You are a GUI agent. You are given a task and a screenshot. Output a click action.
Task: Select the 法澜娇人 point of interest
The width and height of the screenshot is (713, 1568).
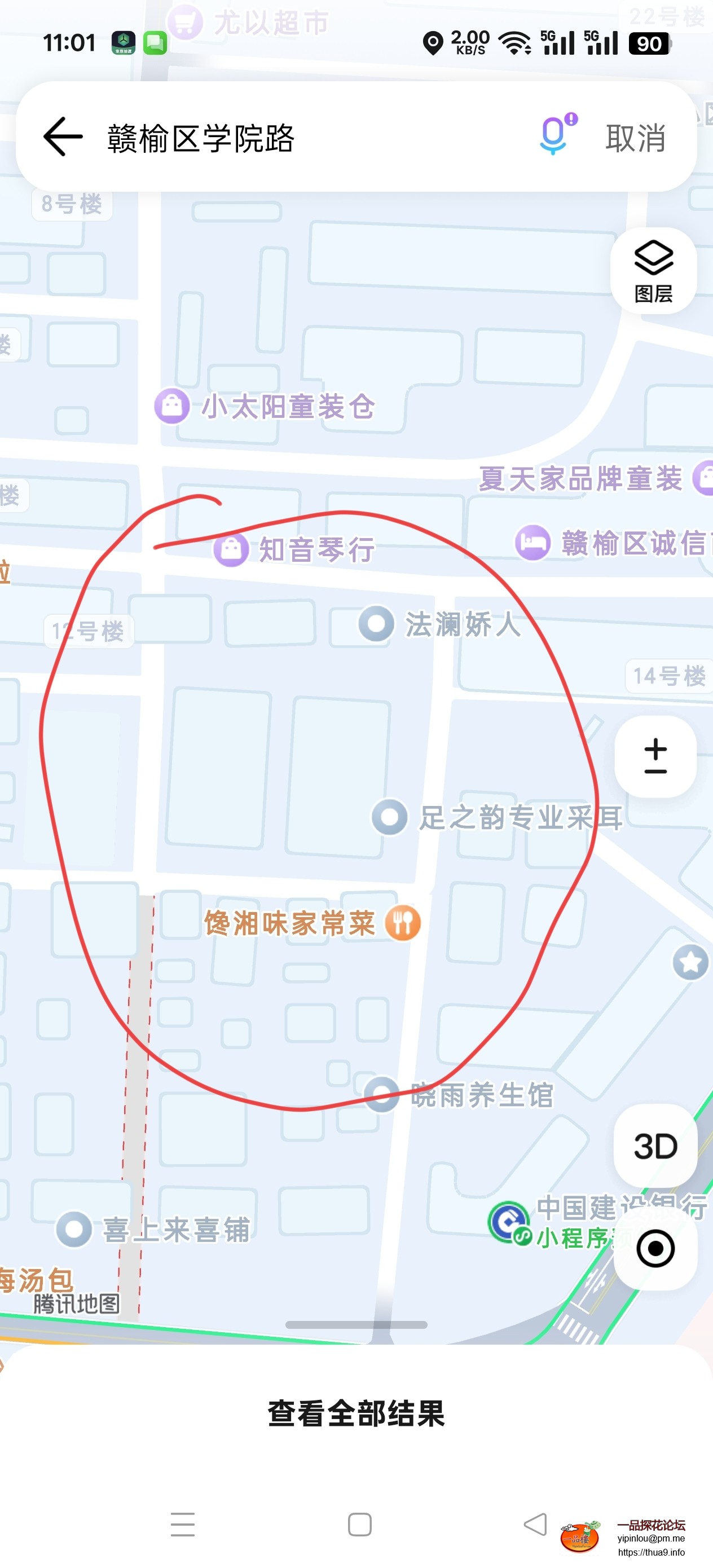(x=376, y=624)
